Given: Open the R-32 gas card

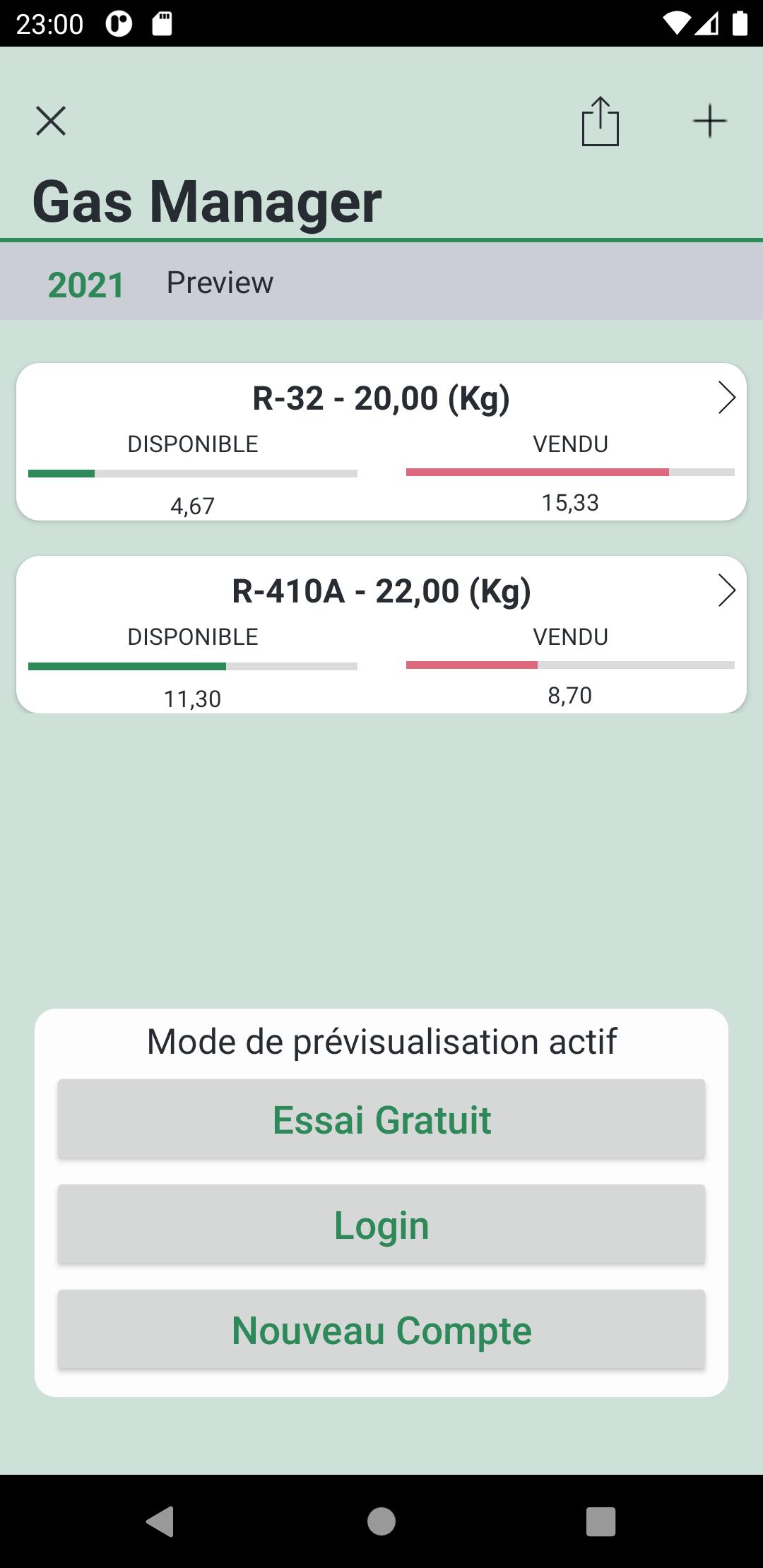Looking at the screenshot, I should [x=381, y=442].
